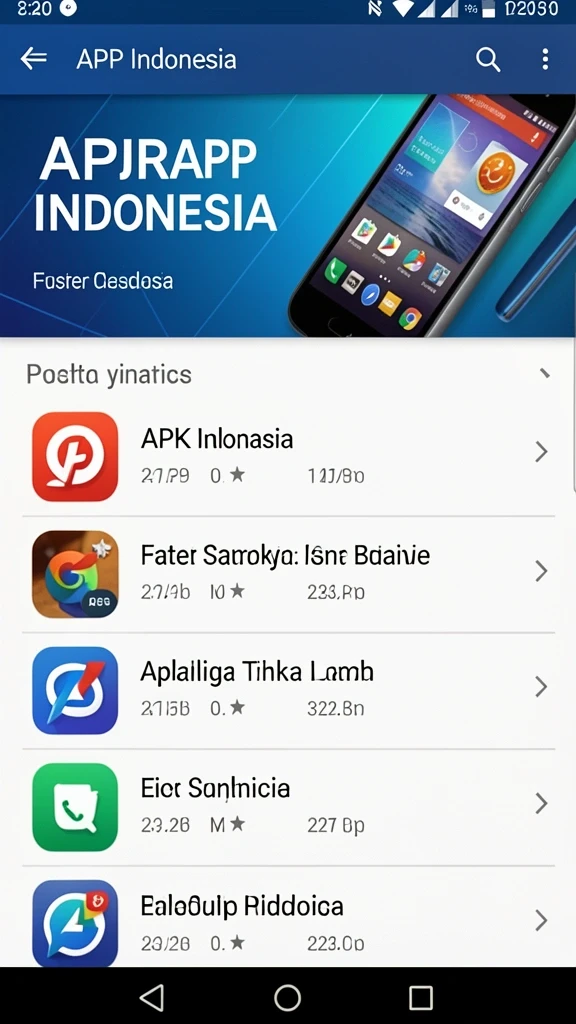Open search in the app bar
The height and width of the screenshot is (1024, 576).
(487, 59)
